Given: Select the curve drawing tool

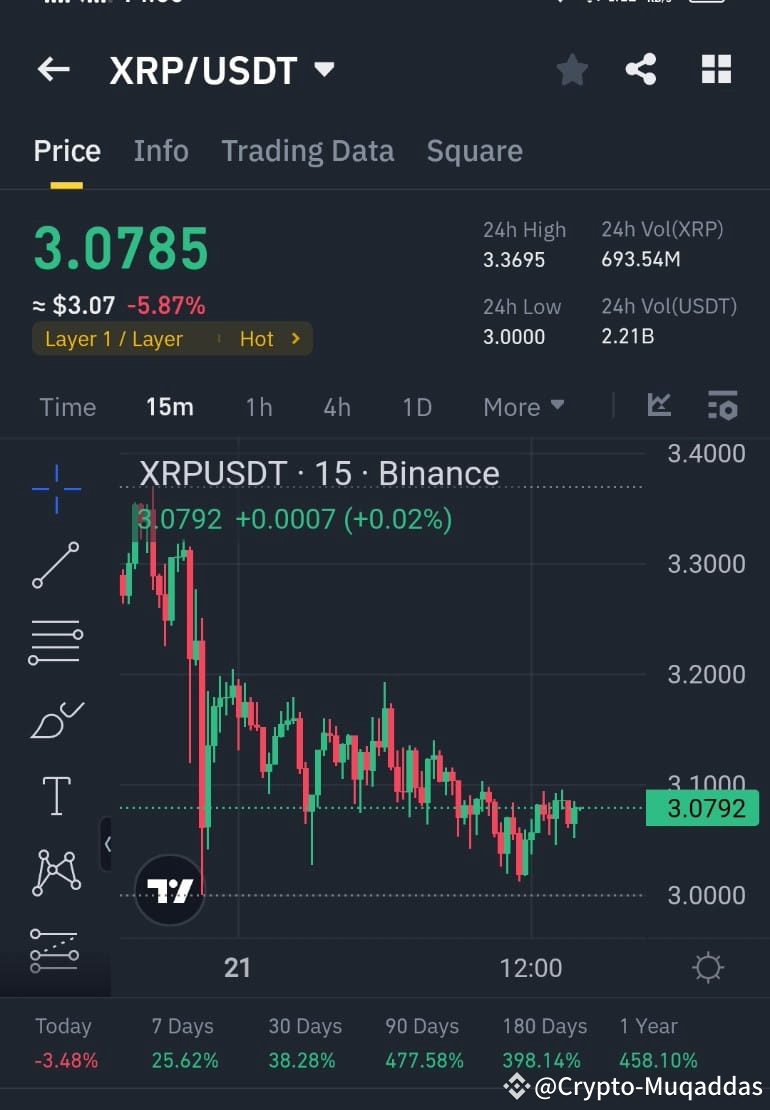Looking at the screenshot, I should 55,718.
